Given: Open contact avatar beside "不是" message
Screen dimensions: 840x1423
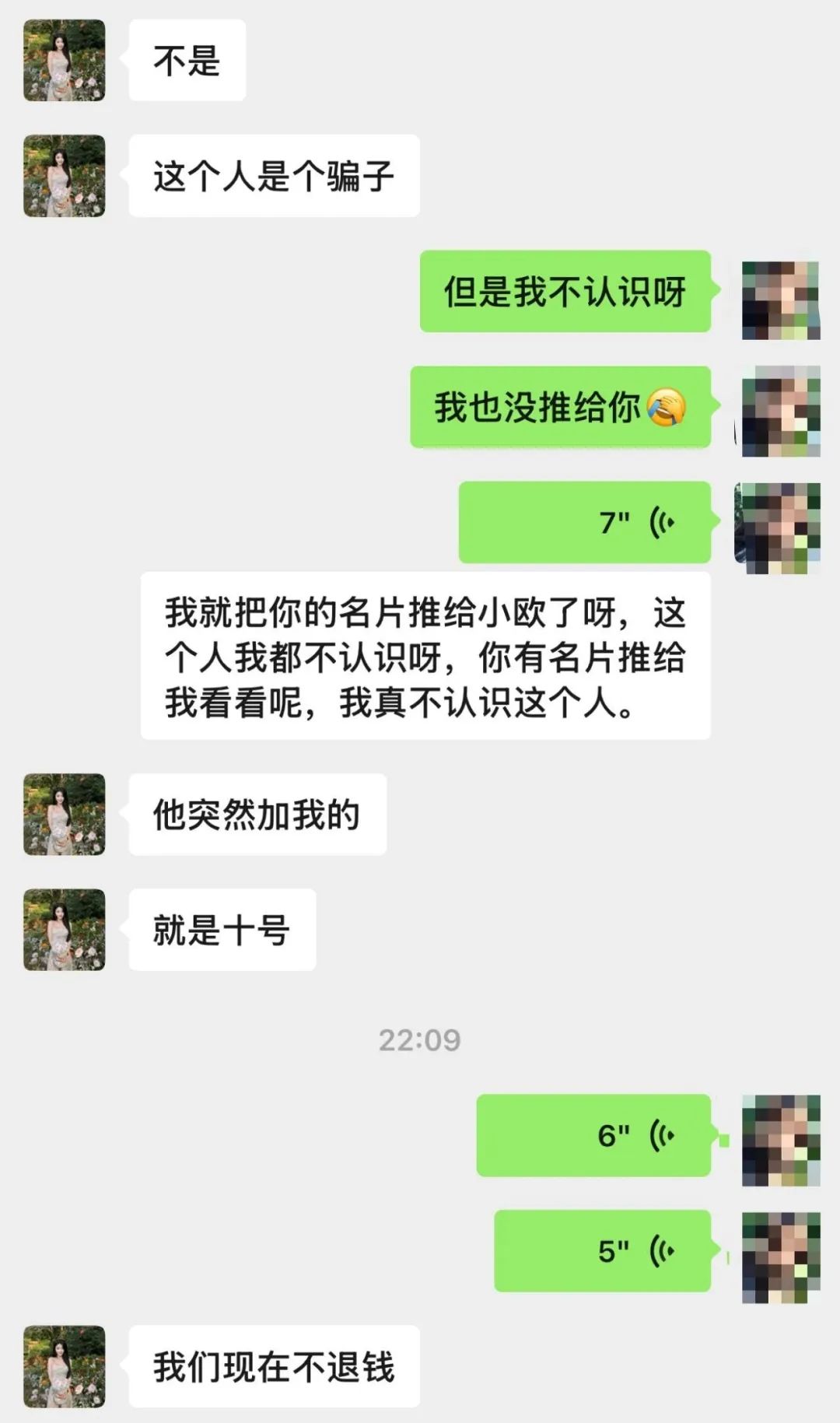Looking at the screenshot, I should [x=65, y=61].
